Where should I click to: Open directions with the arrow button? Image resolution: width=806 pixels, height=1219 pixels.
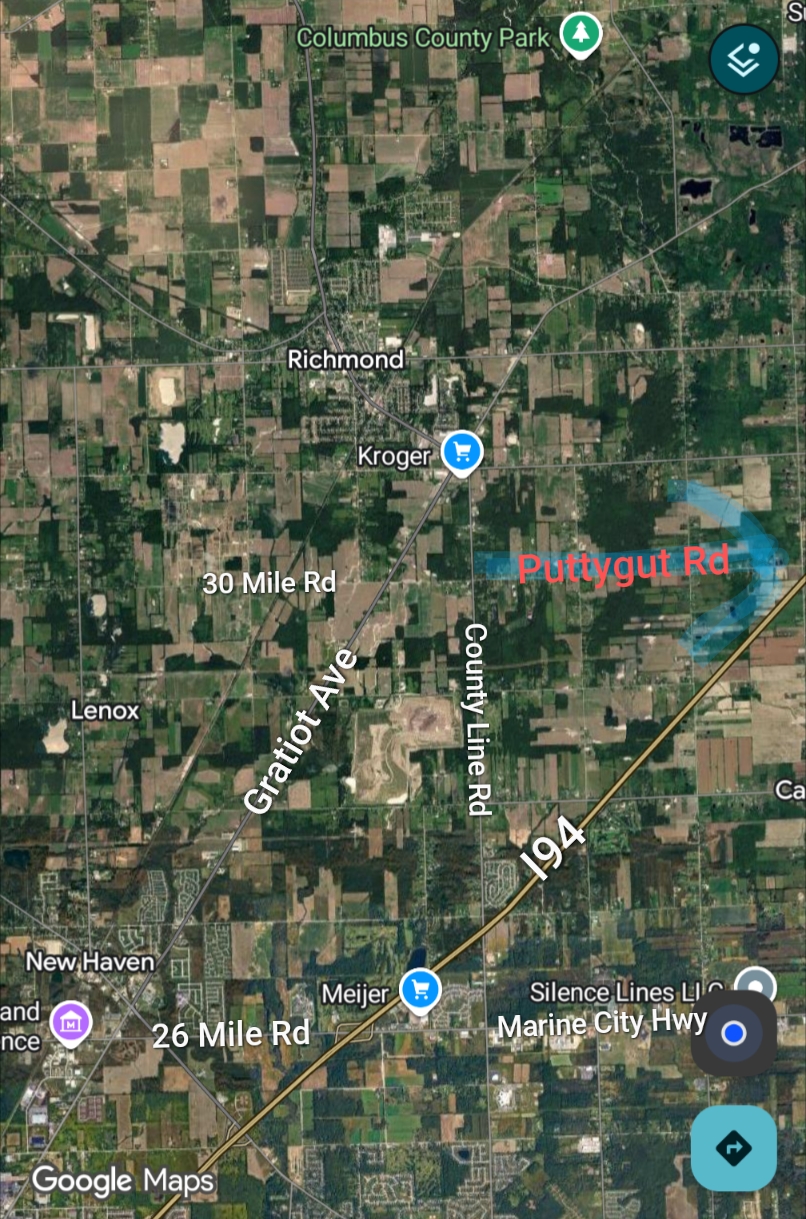pyautogui.click(x=733, y=1148)
